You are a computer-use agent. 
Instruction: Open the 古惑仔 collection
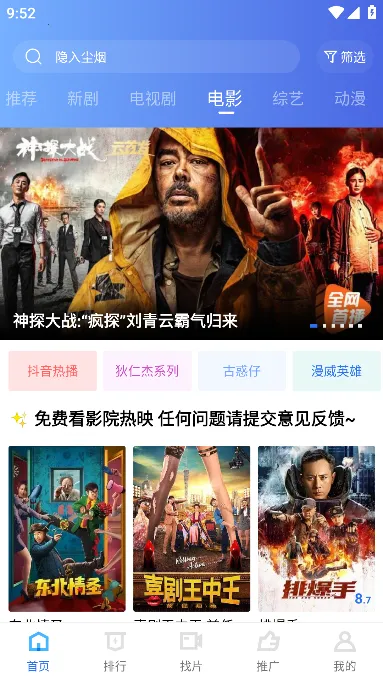coord(242,371)
